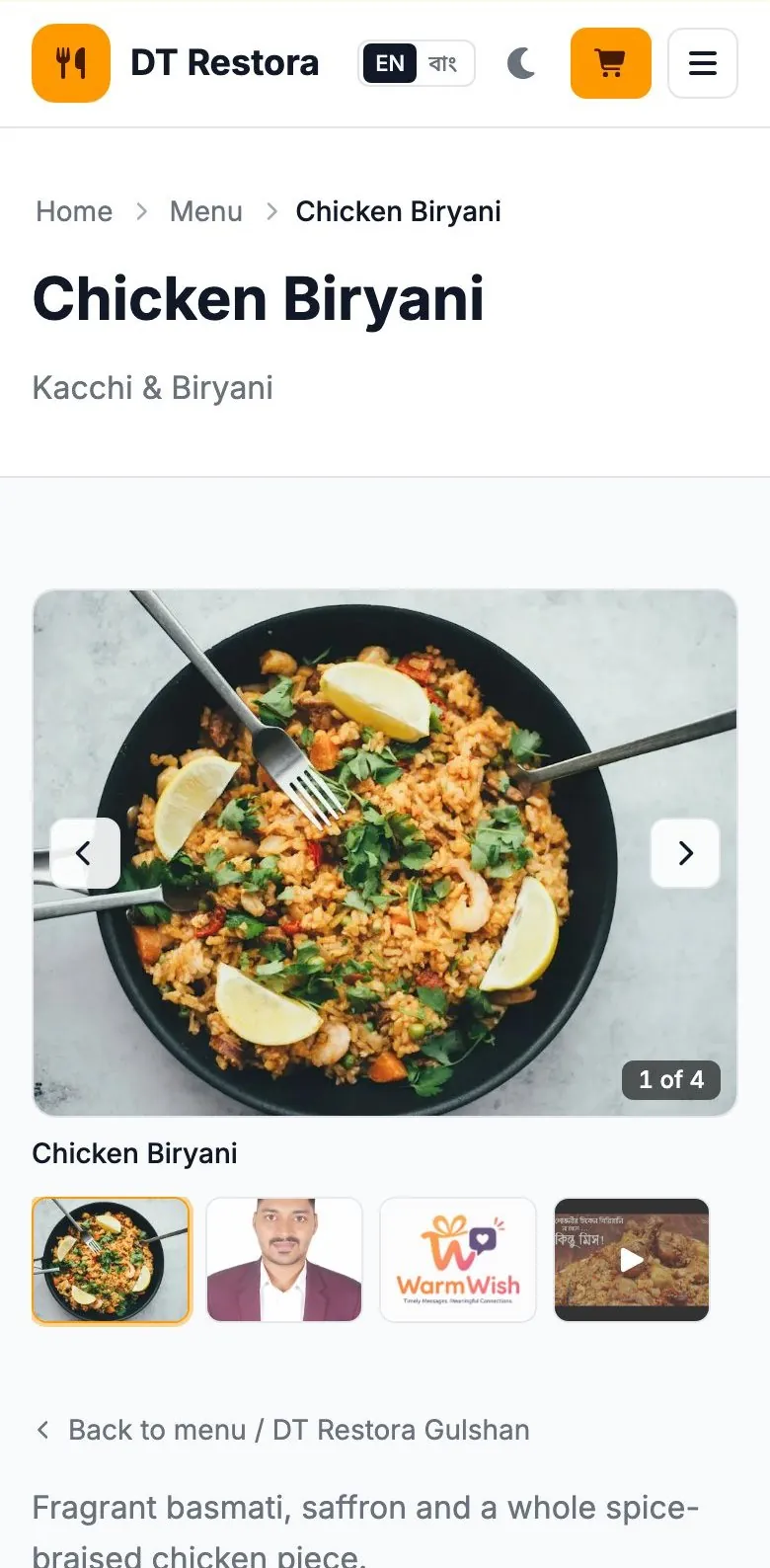The height and width of the screenshot is (1568, 770).
Task: Go to Menu in the breadcrumb
Action: click(x=206, y=211)
